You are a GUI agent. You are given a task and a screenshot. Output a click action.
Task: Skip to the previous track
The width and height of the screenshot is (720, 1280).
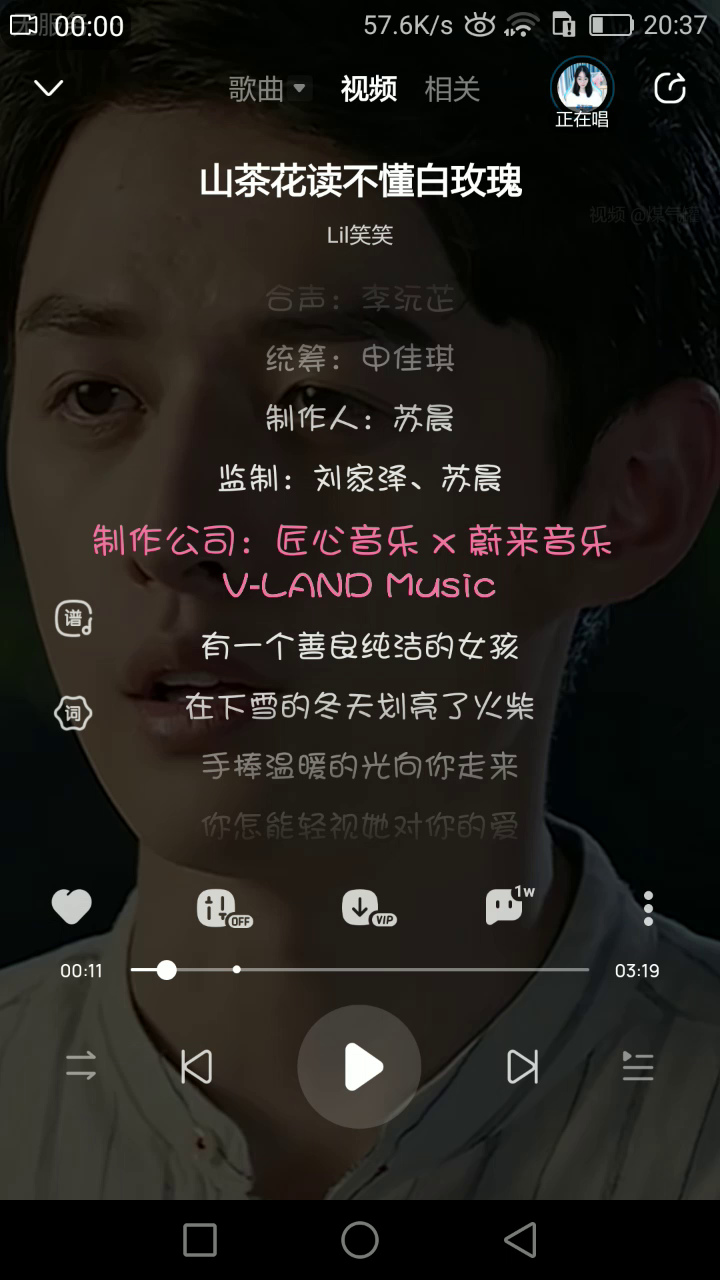click(196, 1066)
